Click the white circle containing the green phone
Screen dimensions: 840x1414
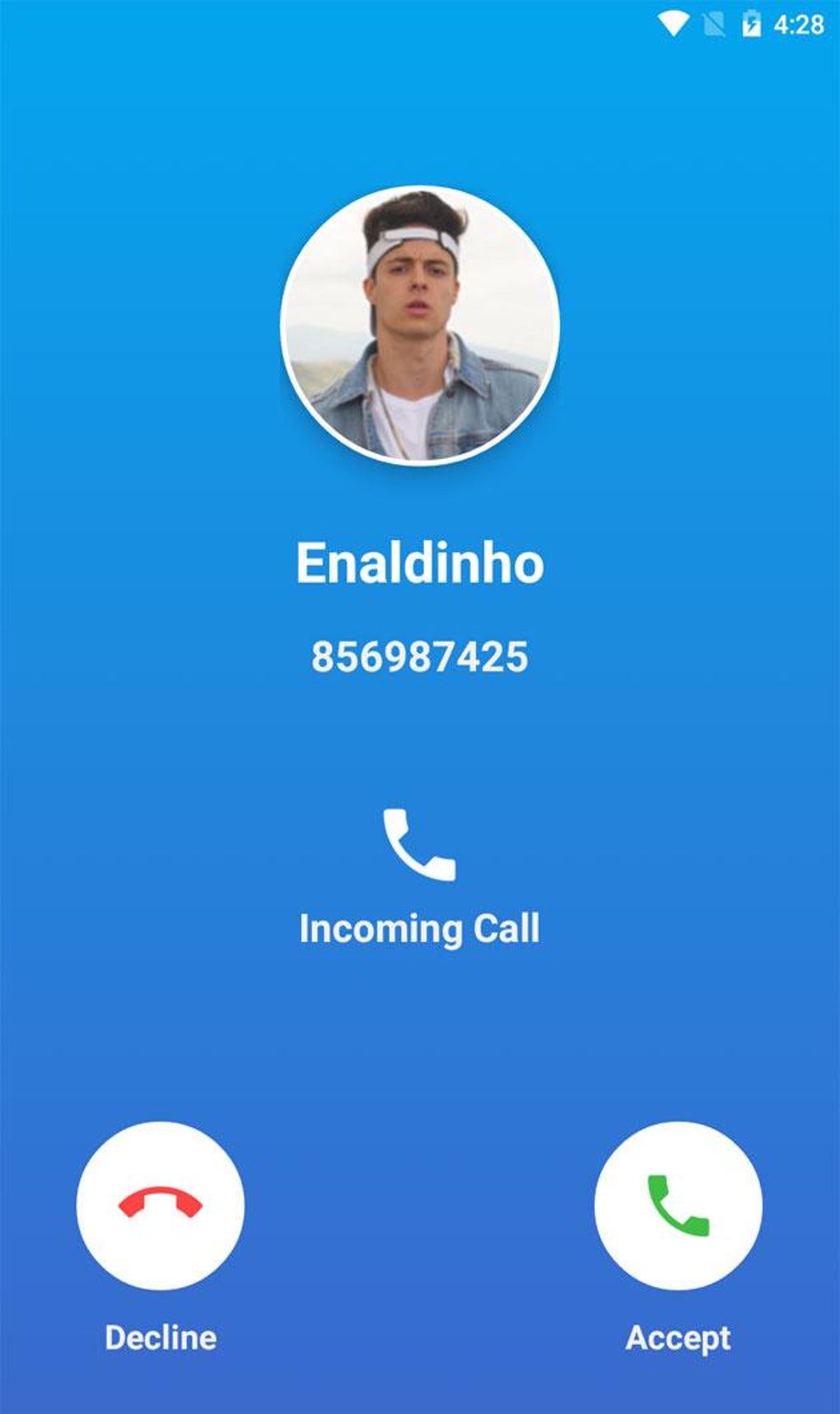click(x=677, y=1205)
